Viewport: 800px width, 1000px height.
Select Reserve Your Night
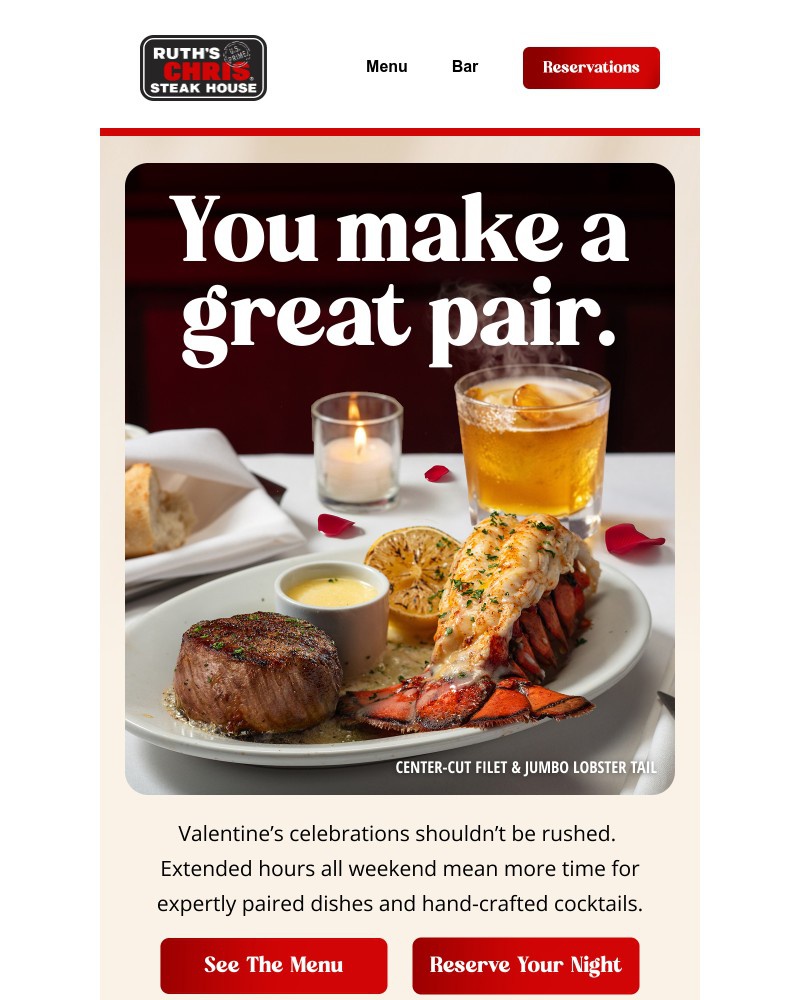[x=525, y=965]
